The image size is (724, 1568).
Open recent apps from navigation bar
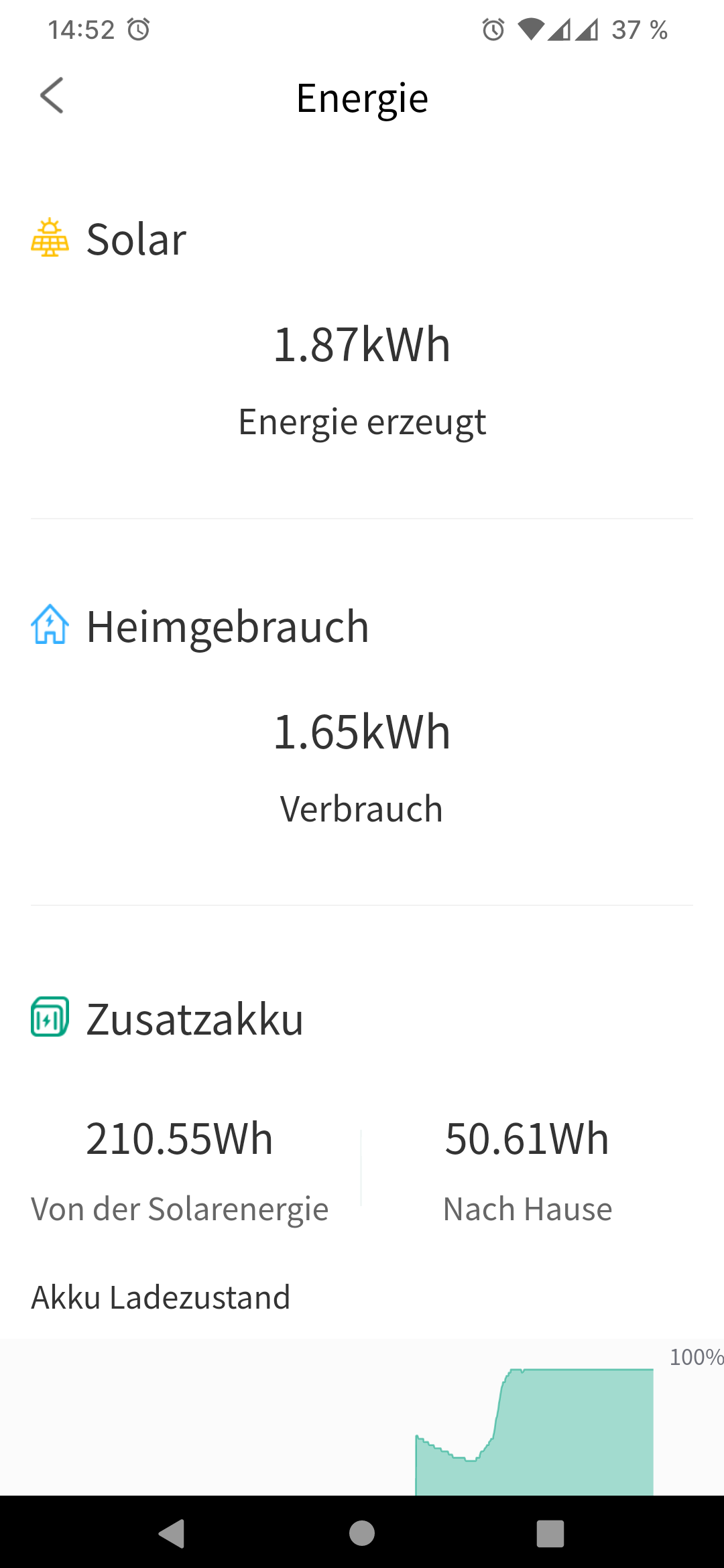coord(550,1533)
